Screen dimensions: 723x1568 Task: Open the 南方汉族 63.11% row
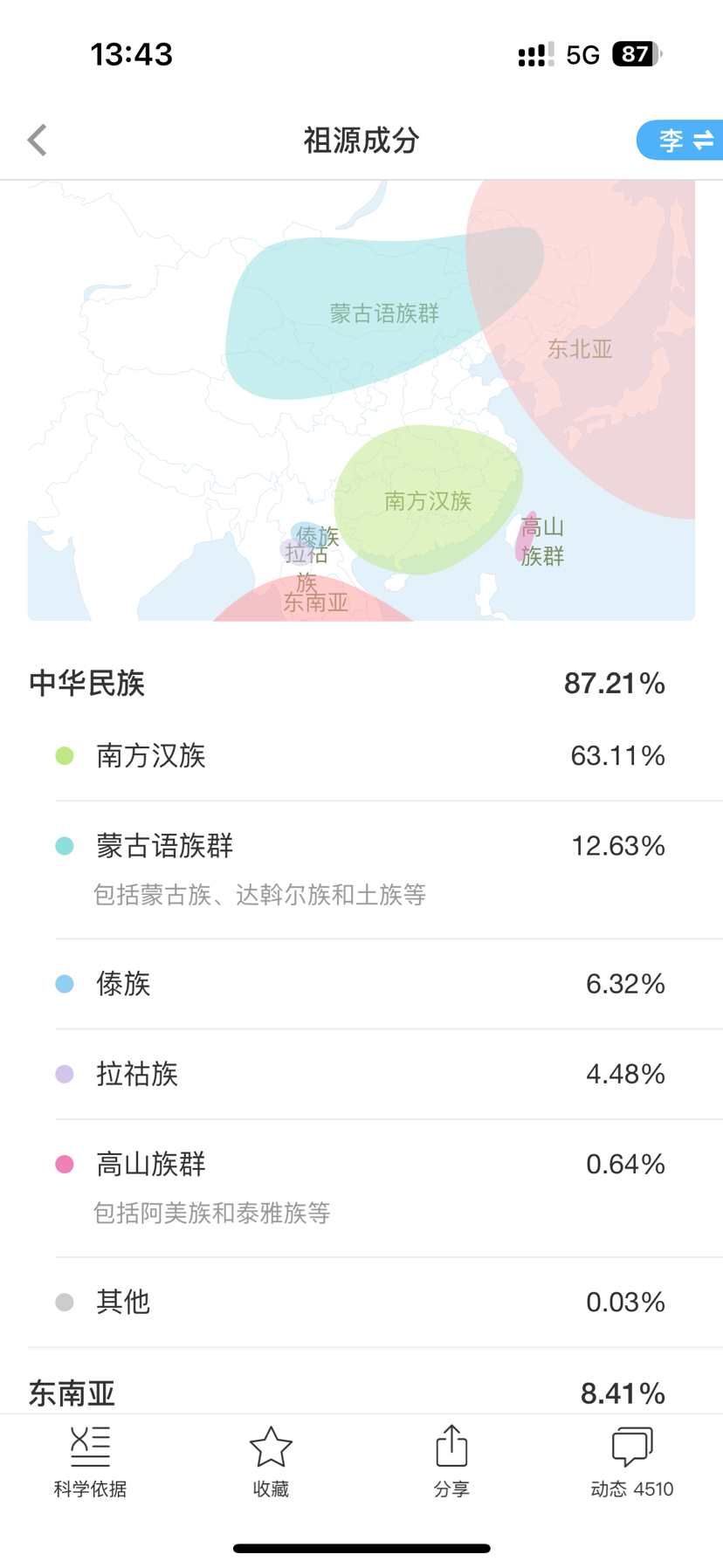point(361,756)
